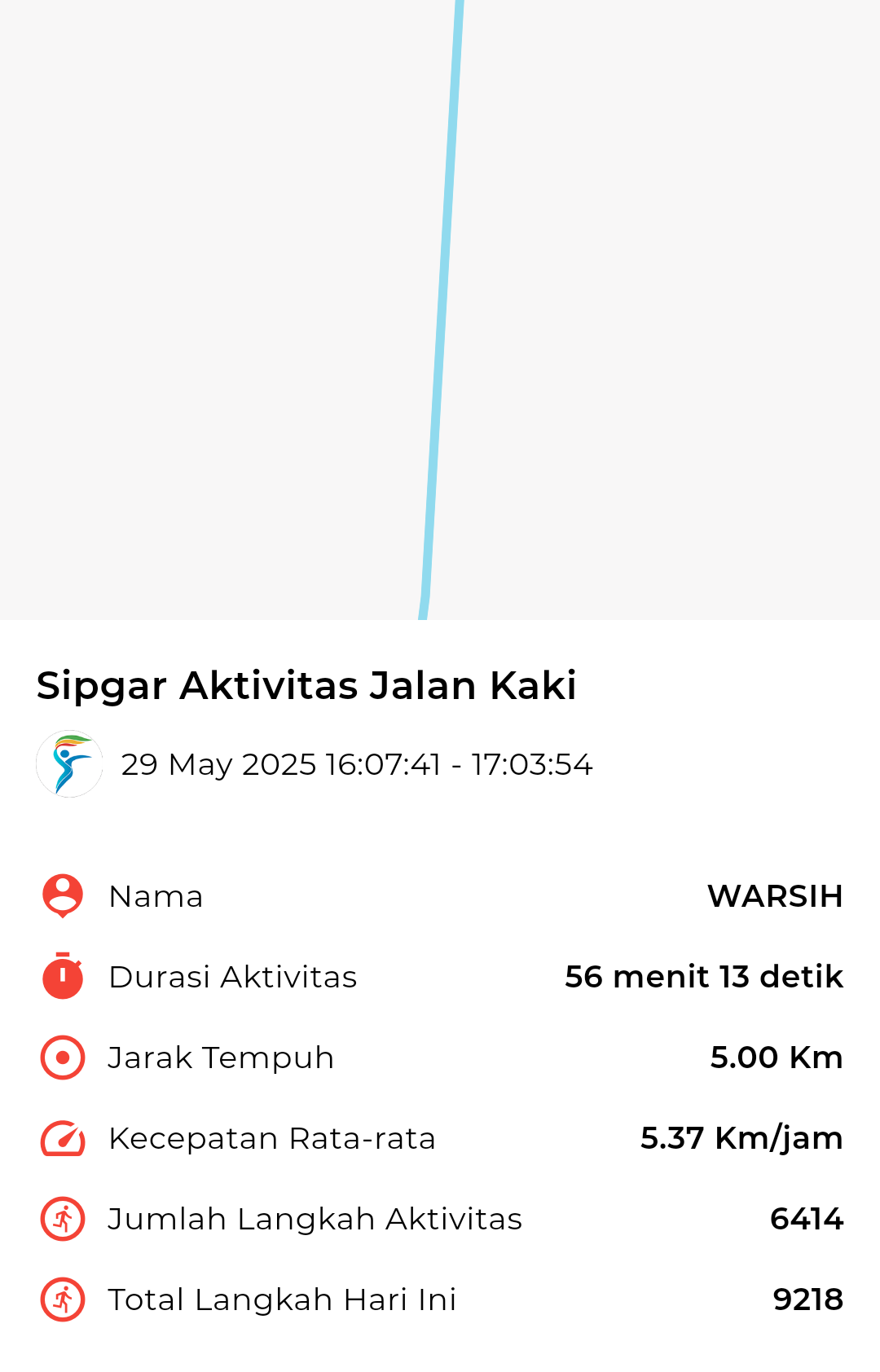Click the Jarak Tempuh target icon

63,1058
